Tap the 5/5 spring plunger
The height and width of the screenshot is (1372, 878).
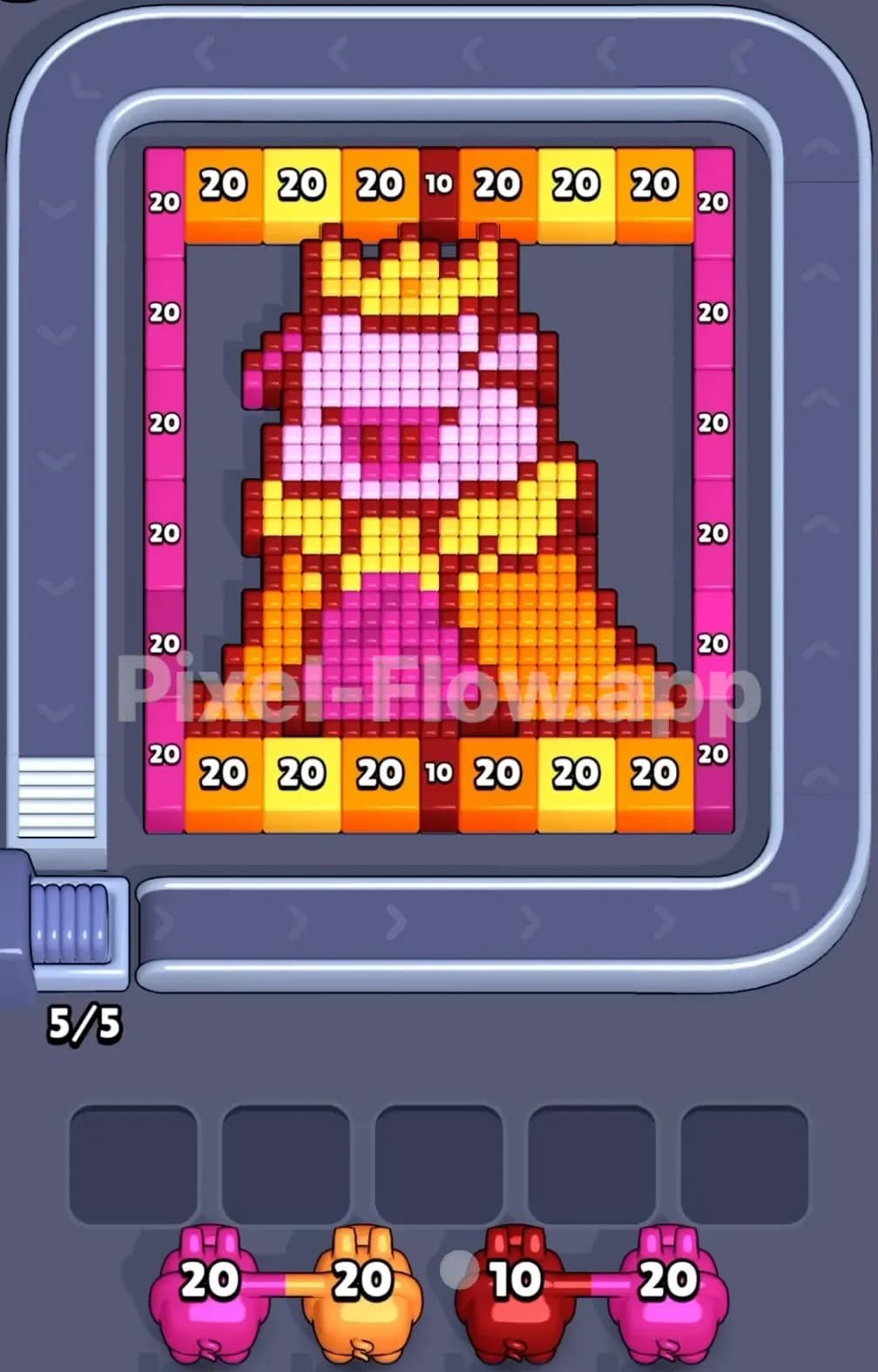coord(70,923)
